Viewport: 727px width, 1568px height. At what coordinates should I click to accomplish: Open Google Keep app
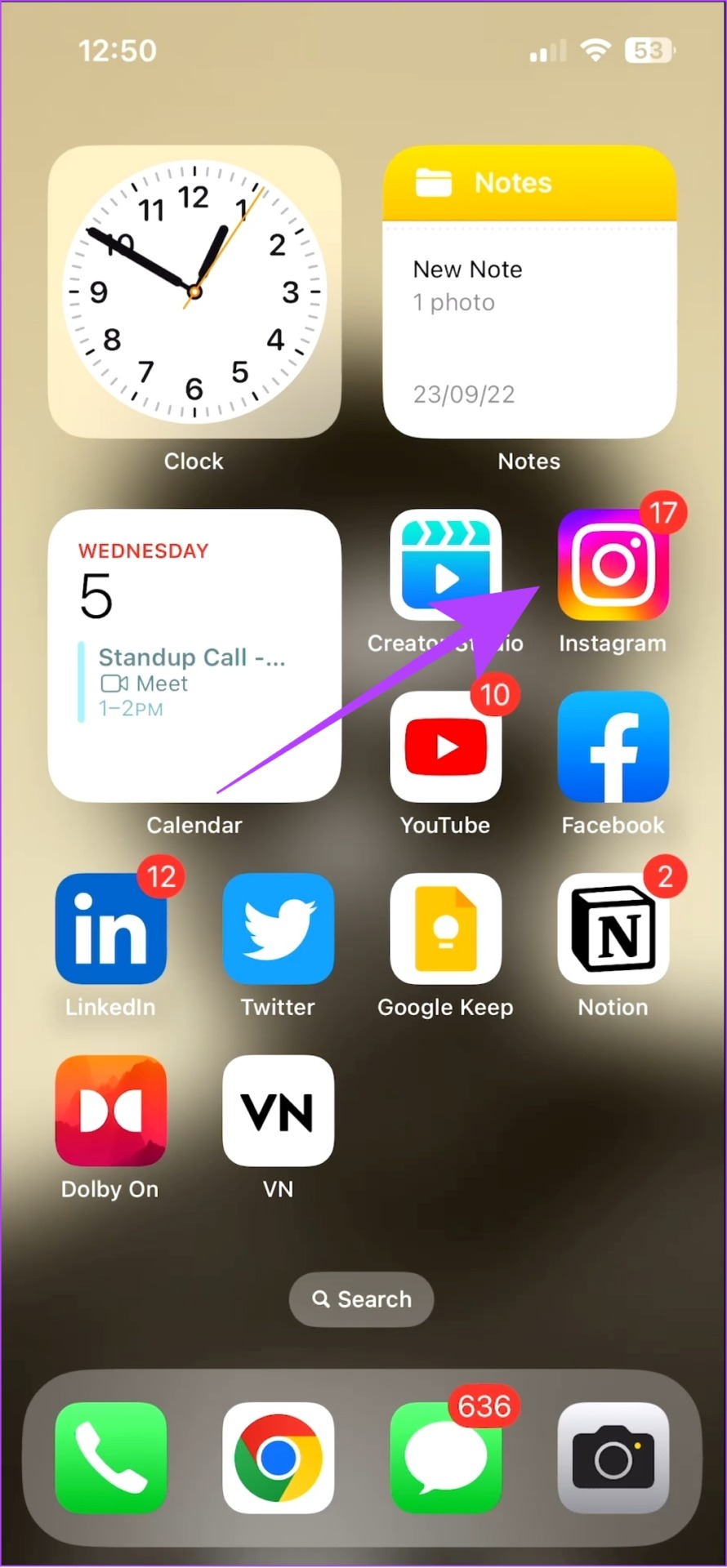445,929
